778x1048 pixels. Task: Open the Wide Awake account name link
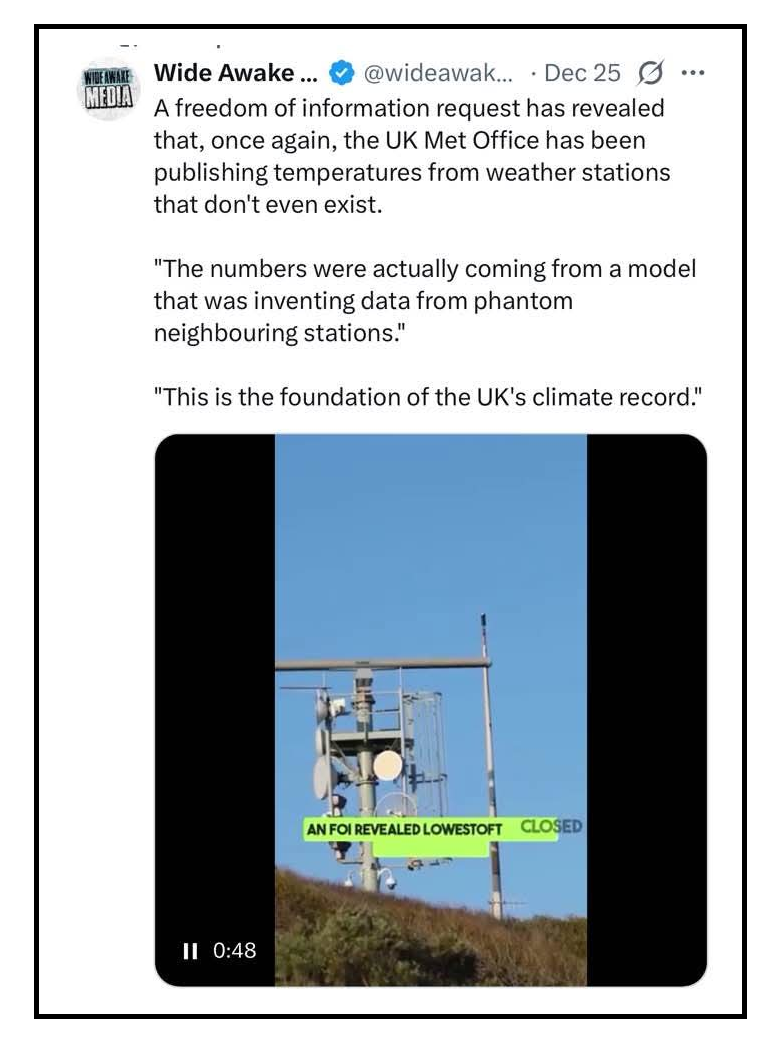pyautogui.click(x=224, y=73)
